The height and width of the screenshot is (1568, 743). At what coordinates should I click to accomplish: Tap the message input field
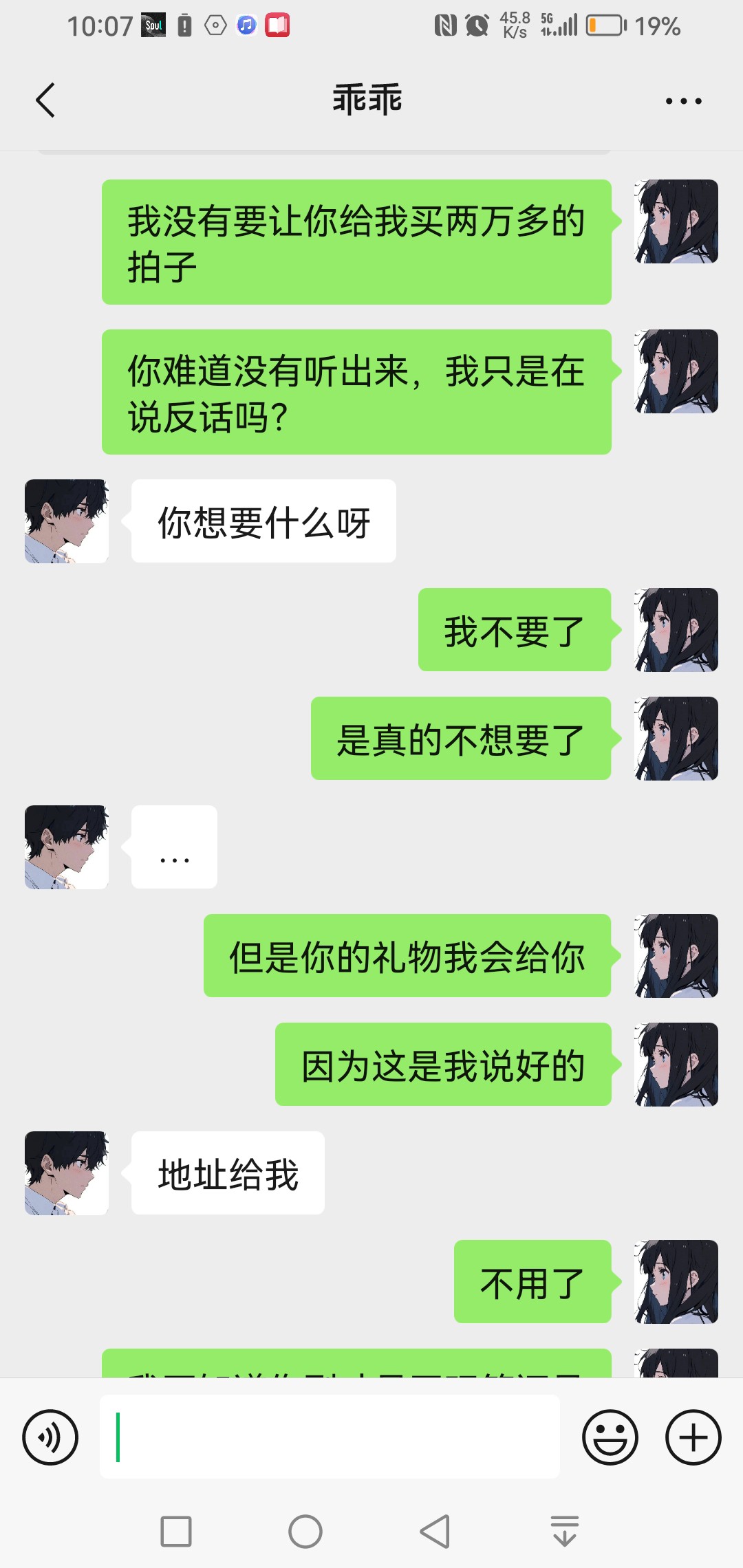tap(330, 1437)
